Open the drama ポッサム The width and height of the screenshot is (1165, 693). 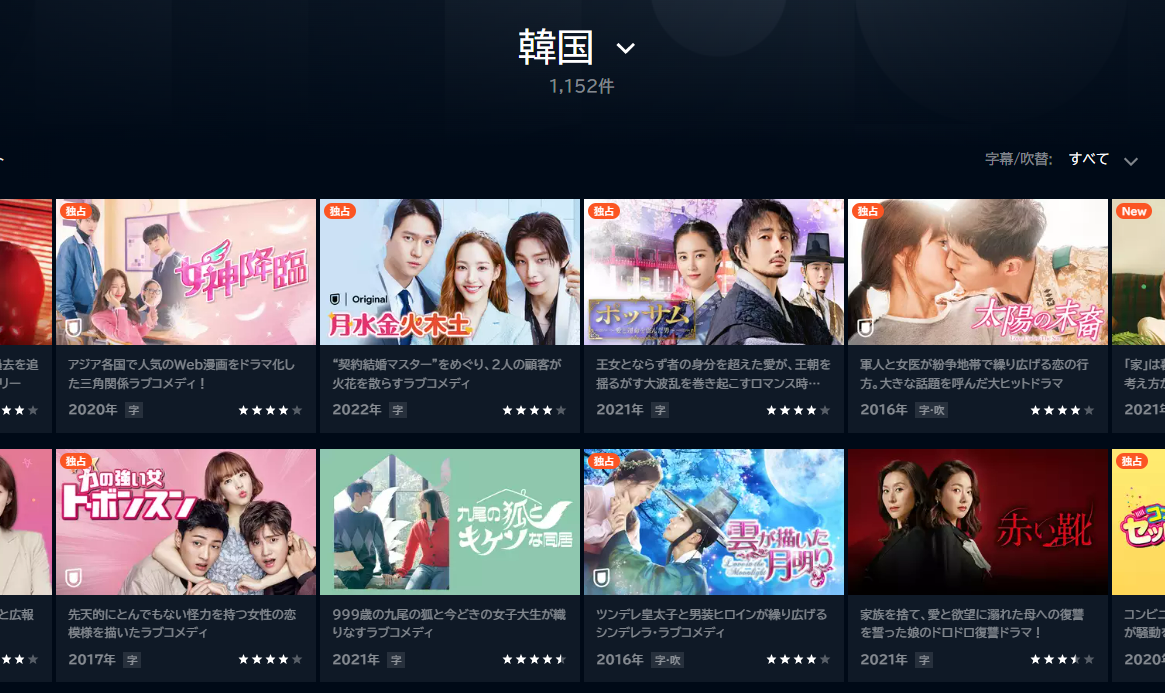(714, 273)
